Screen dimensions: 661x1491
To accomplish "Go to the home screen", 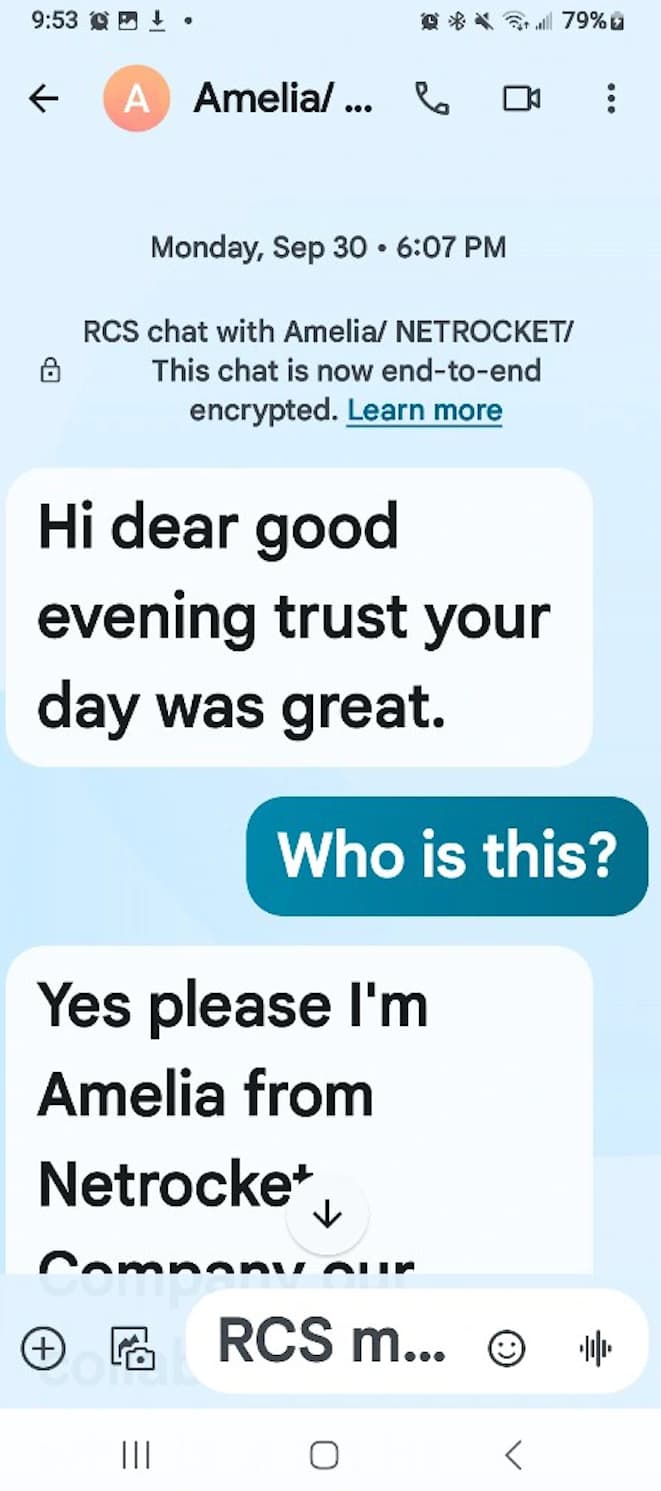I will [x=324, y=1455].
